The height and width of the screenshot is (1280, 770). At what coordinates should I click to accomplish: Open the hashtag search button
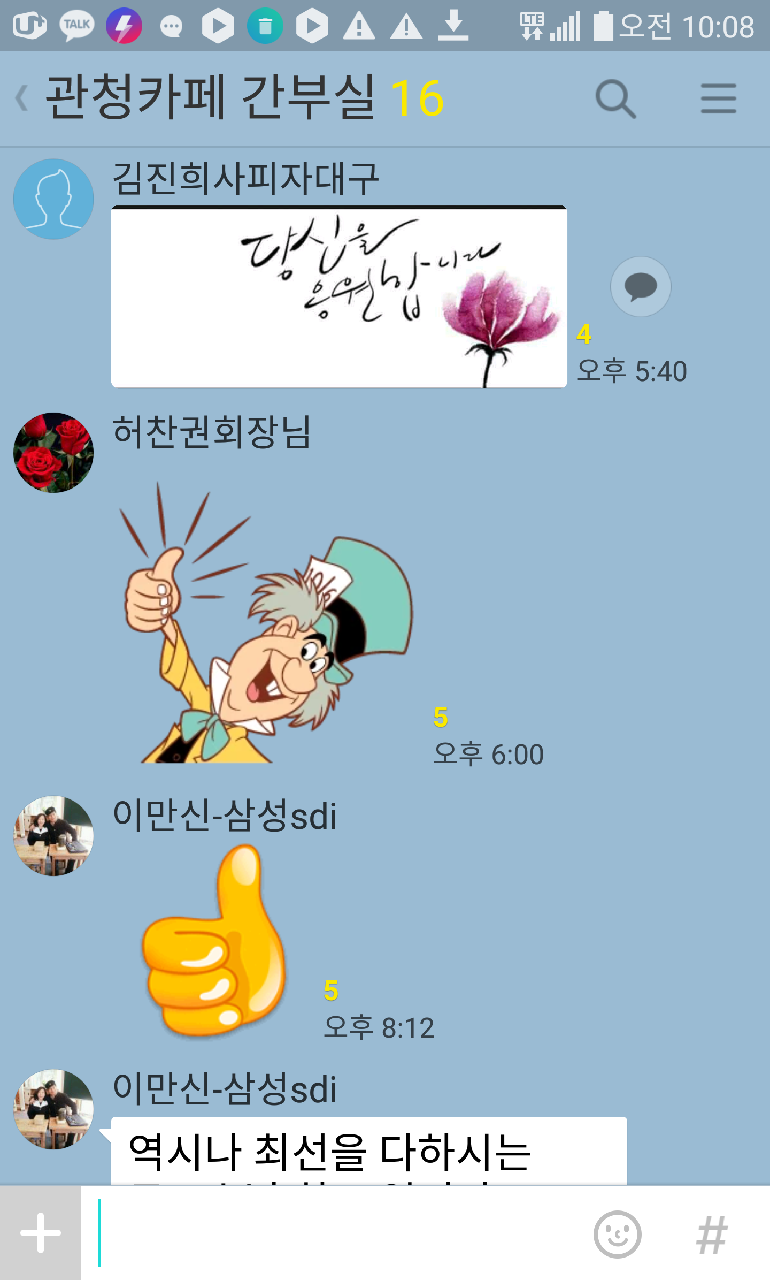pos(712,1234)
